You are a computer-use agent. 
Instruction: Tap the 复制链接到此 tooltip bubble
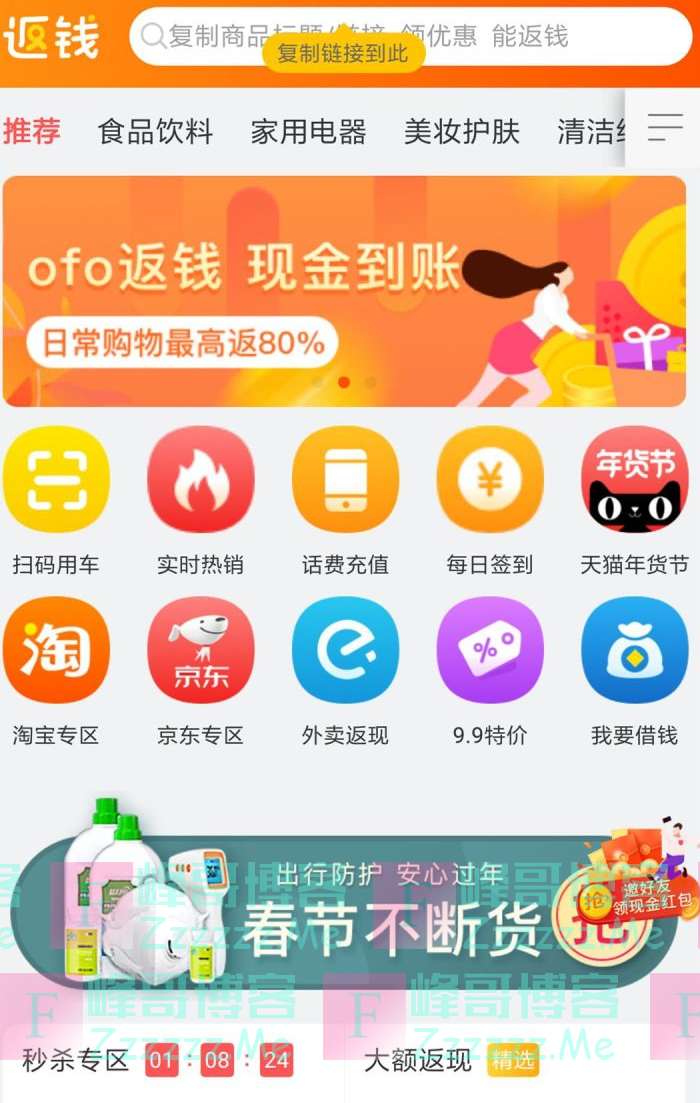coord(343,54)
